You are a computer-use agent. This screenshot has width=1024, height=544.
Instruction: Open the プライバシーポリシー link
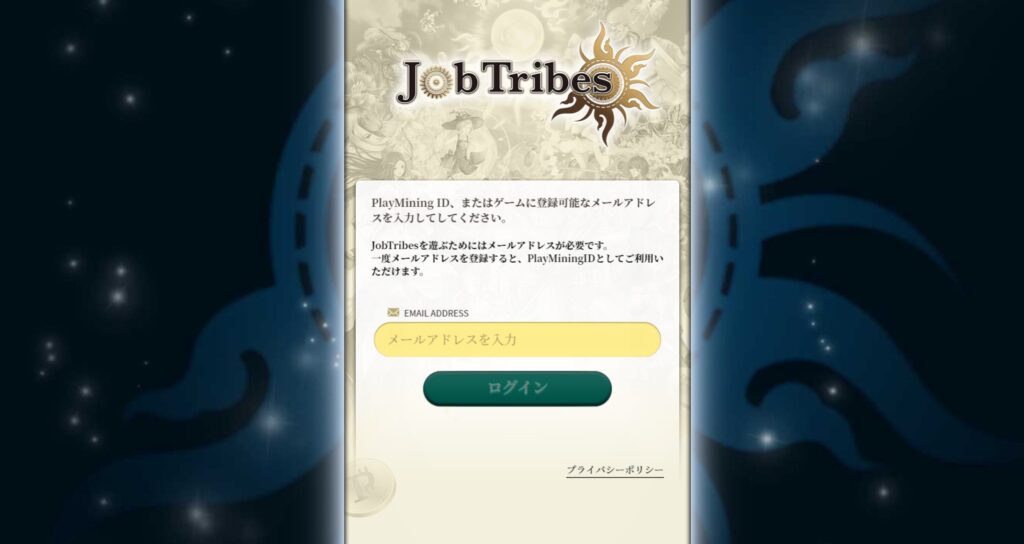pyautogui.click(x=614, y=470)
